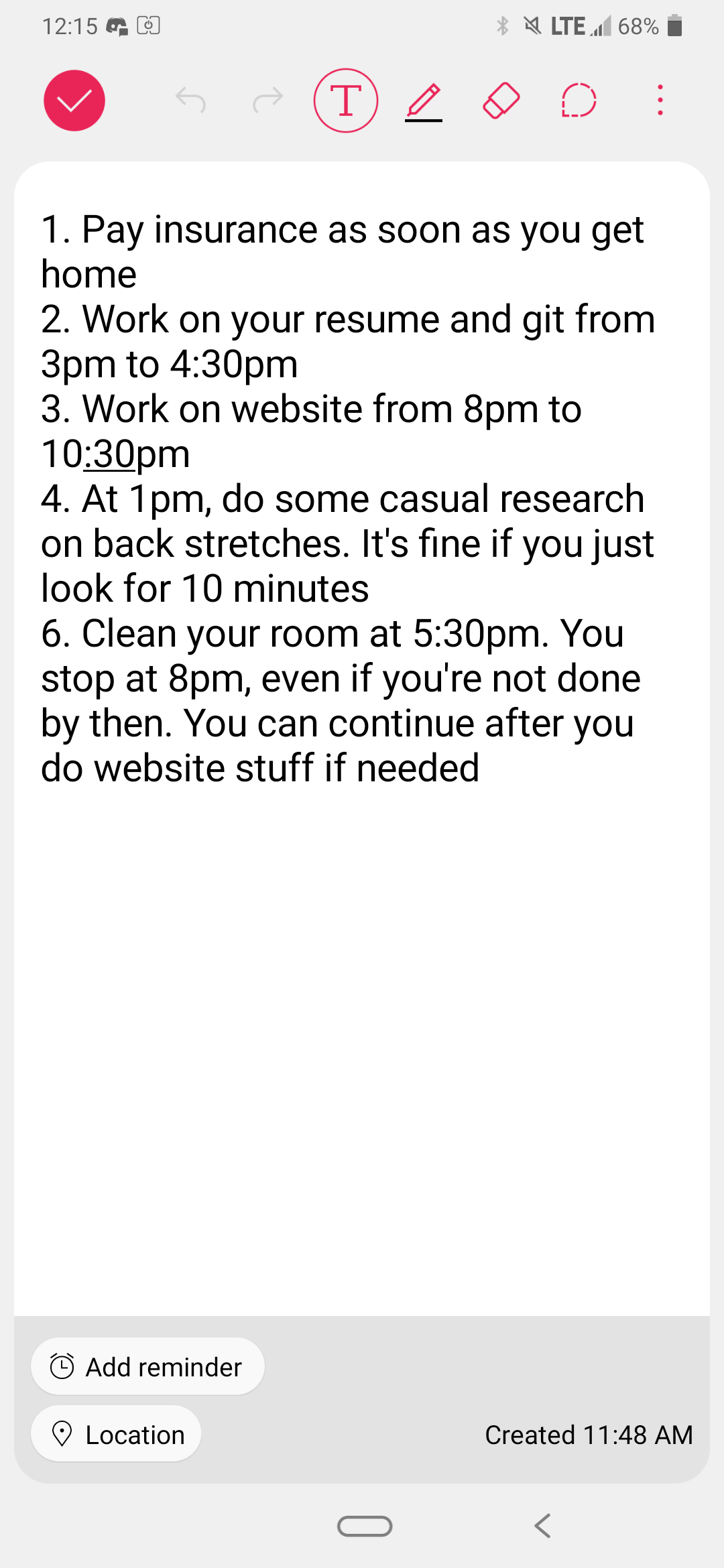Image resolution: width=724 pixels, height=1568 pixels.
Task: Add a reminder to this note
Action: tap(147, 1366)
